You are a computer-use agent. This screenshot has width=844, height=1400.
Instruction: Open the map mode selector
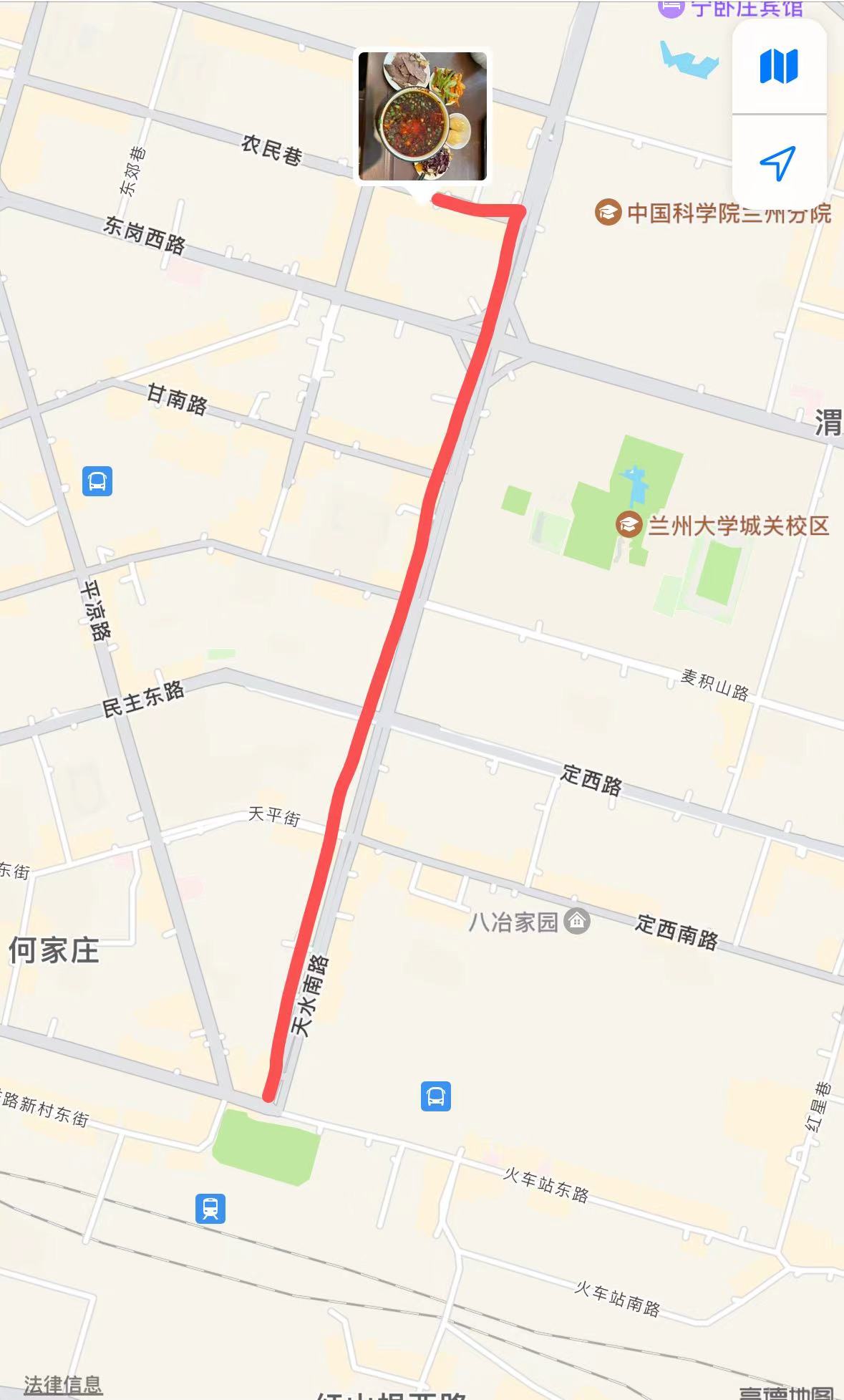[778, 67]
